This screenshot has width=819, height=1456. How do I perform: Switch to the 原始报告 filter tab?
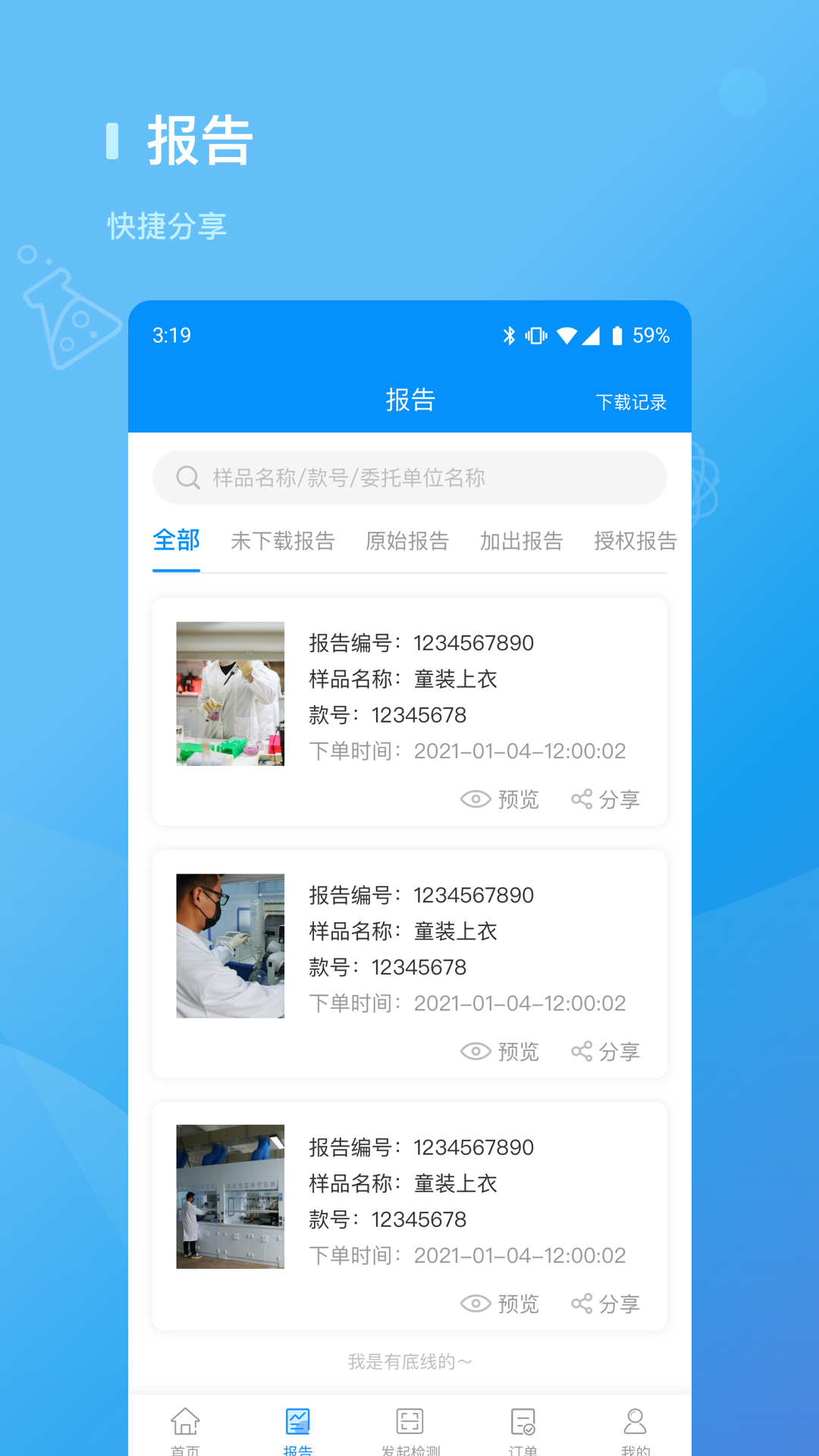406,541
